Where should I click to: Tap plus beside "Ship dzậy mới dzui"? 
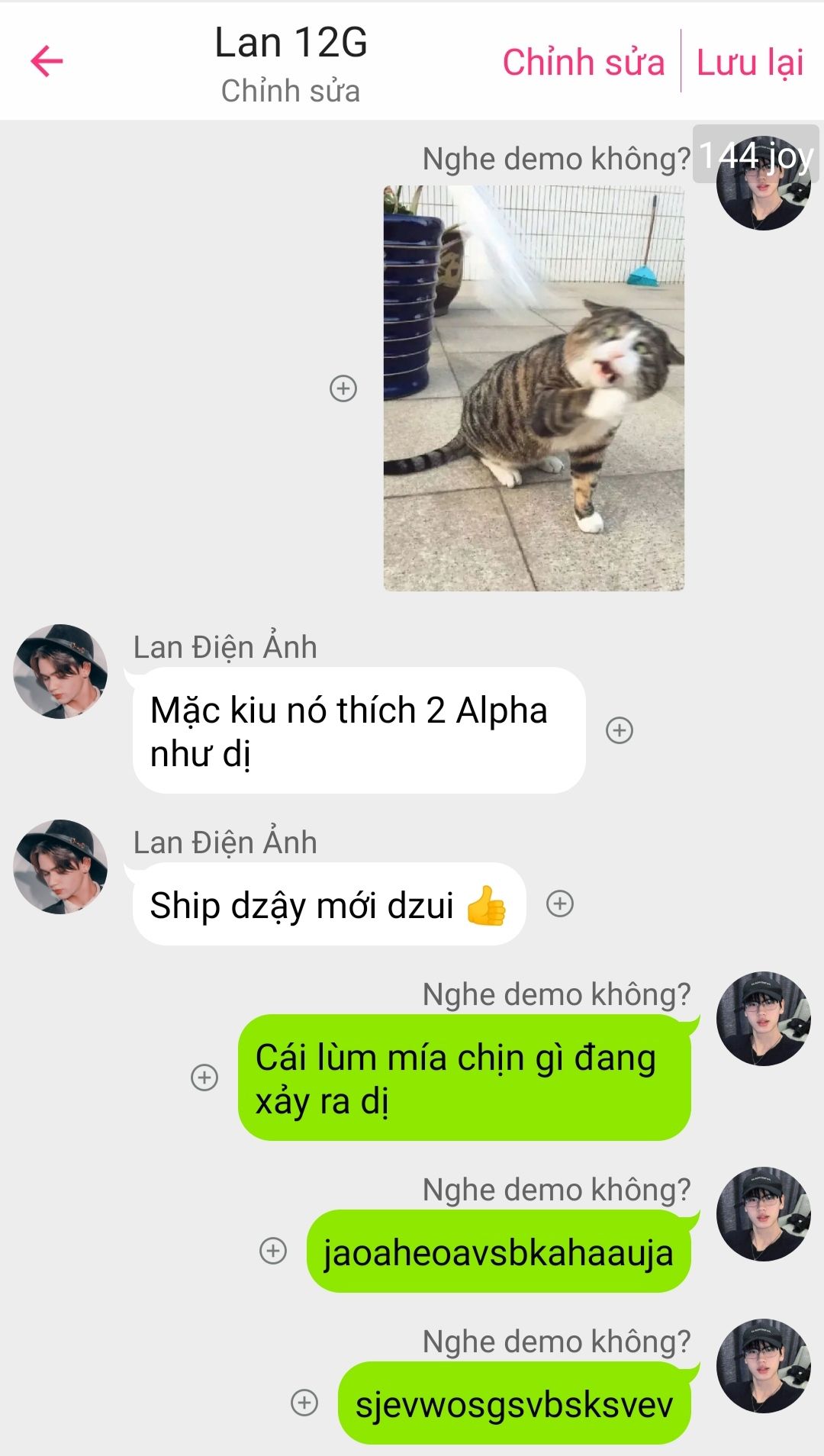[560, 904]
